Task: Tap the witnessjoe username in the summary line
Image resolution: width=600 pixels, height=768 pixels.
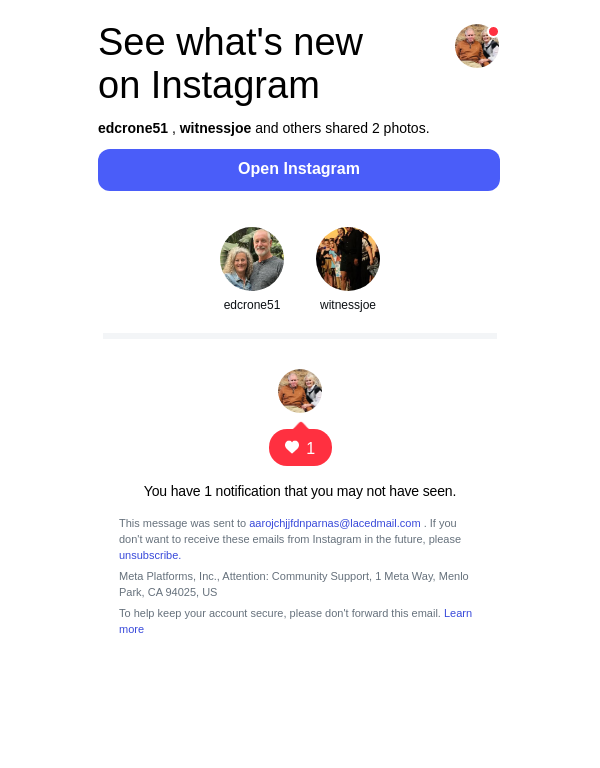Action: coord(215,128)
